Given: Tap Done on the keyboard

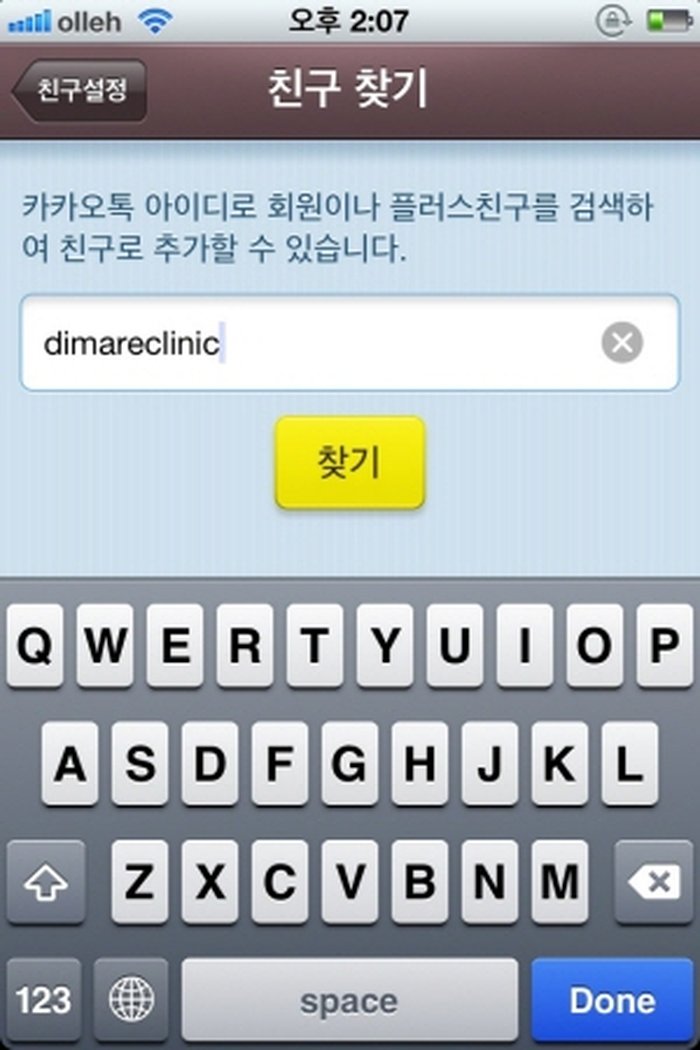Looking at the screenshot, I should (x=612, y=999).
